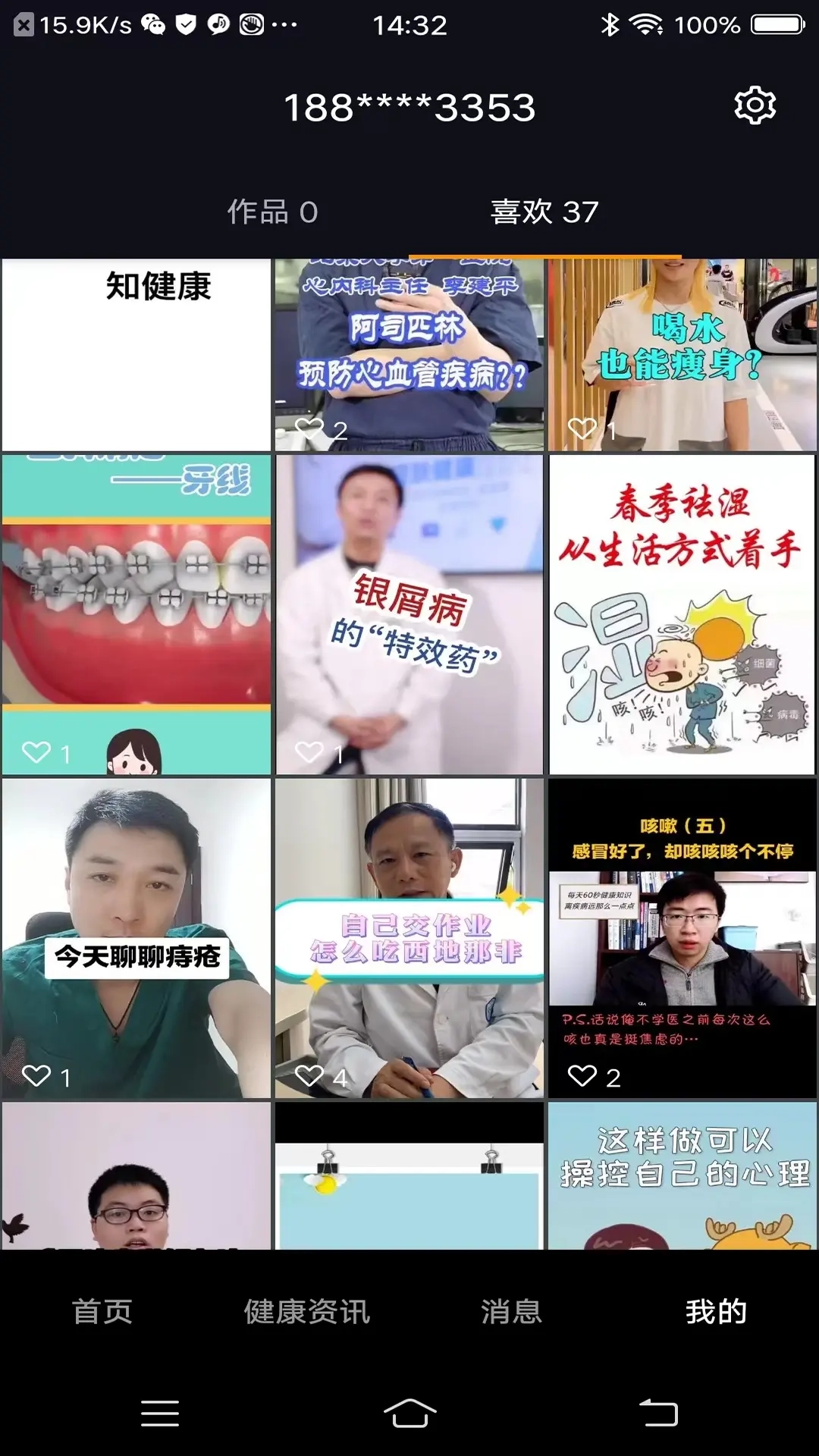Open the 知健康 video thumbnail

click(136, 353)
